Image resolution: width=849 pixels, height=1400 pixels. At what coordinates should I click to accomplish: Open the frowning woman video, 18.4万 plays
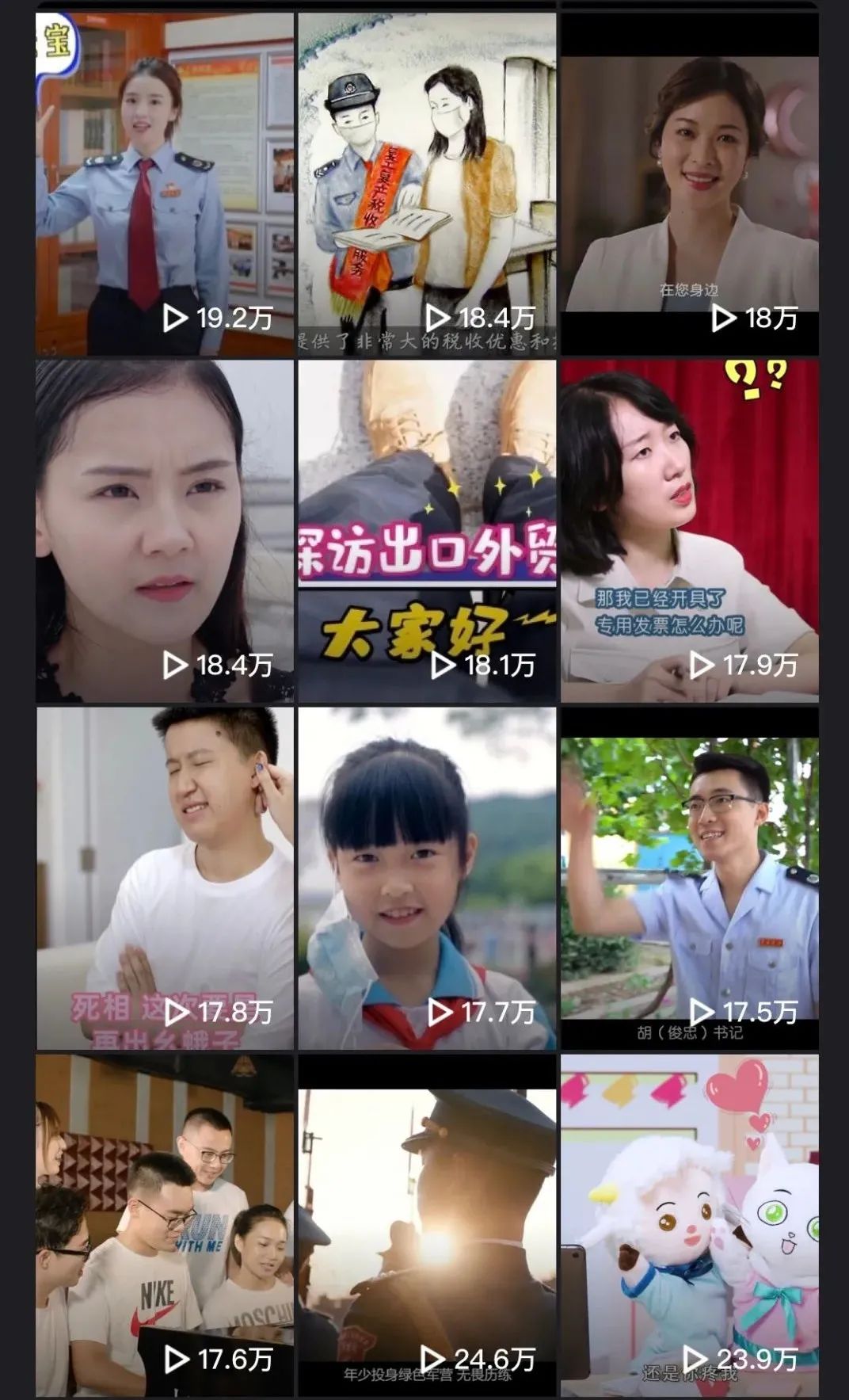click(x=164, y=531)
